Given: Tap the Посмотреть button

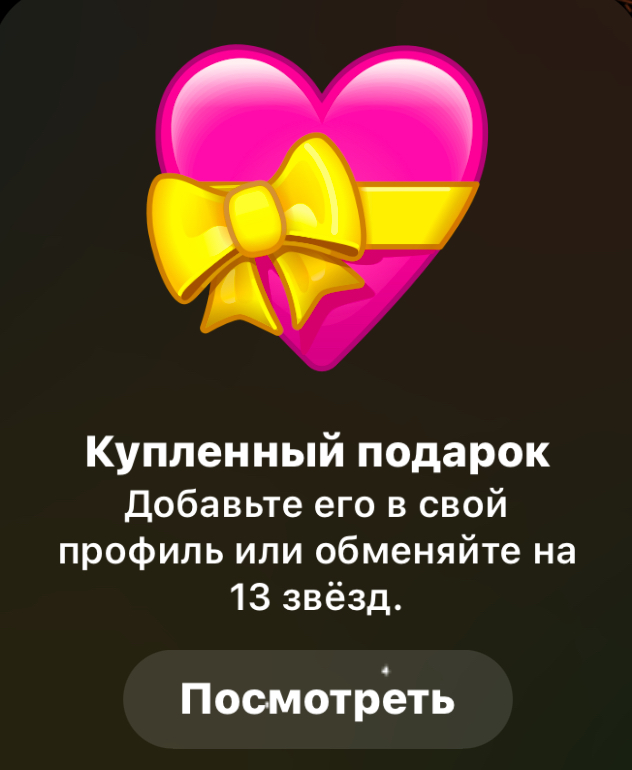Looking at the screenshot, I should coord(317,698).
